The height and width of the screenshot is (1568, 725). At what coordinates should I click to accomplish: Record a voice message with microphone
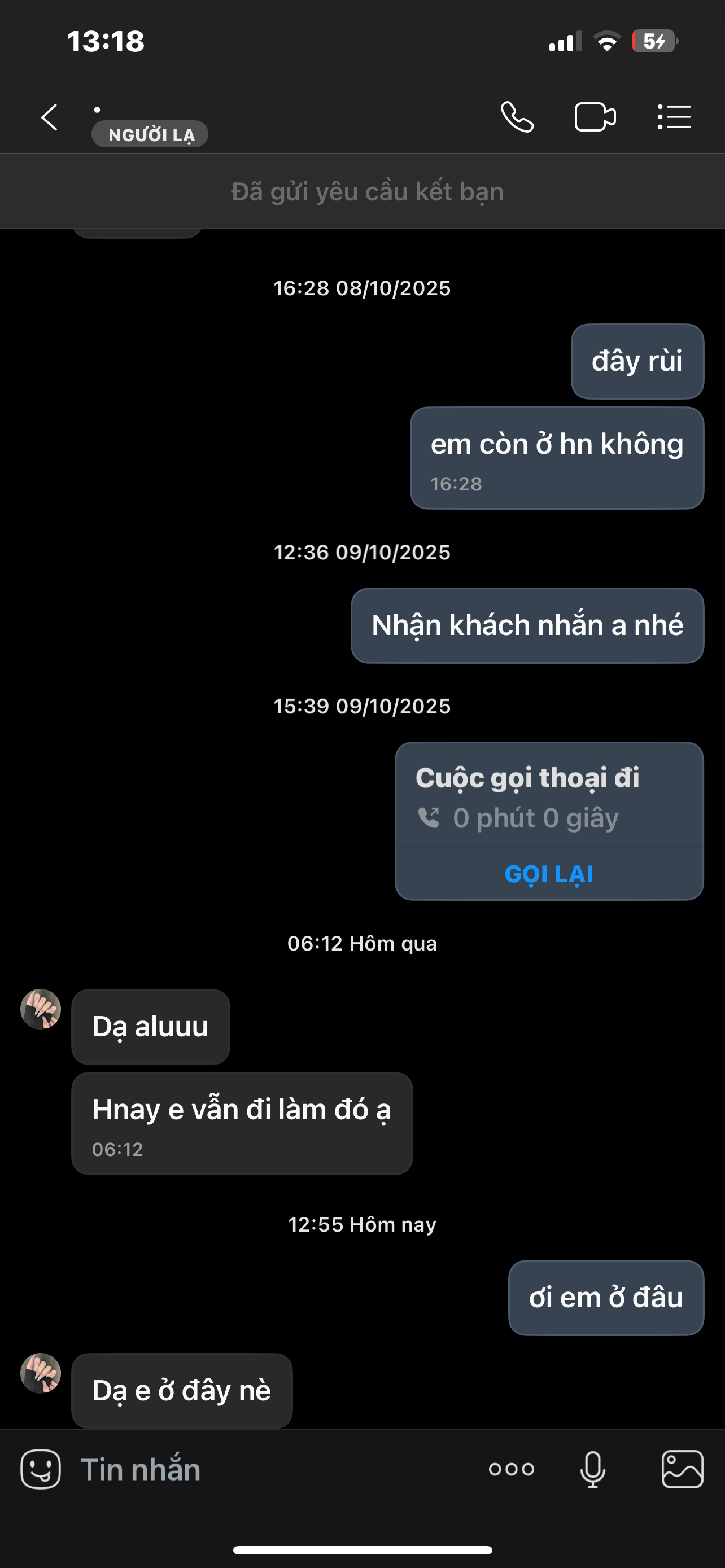tap(592, 1469)
